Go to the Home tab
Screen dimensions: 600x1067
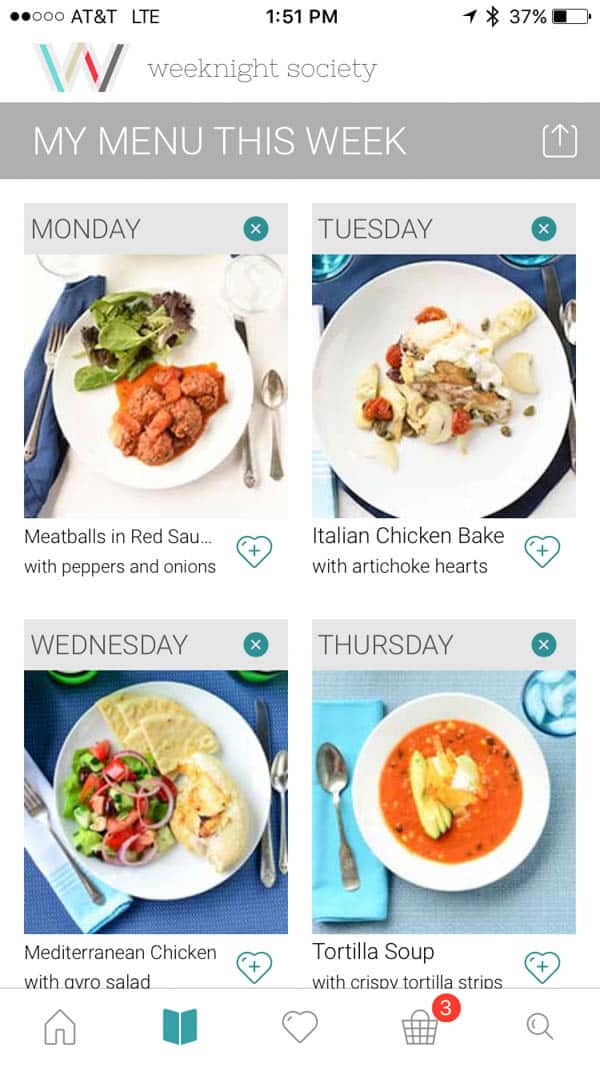click(60, 1026)
